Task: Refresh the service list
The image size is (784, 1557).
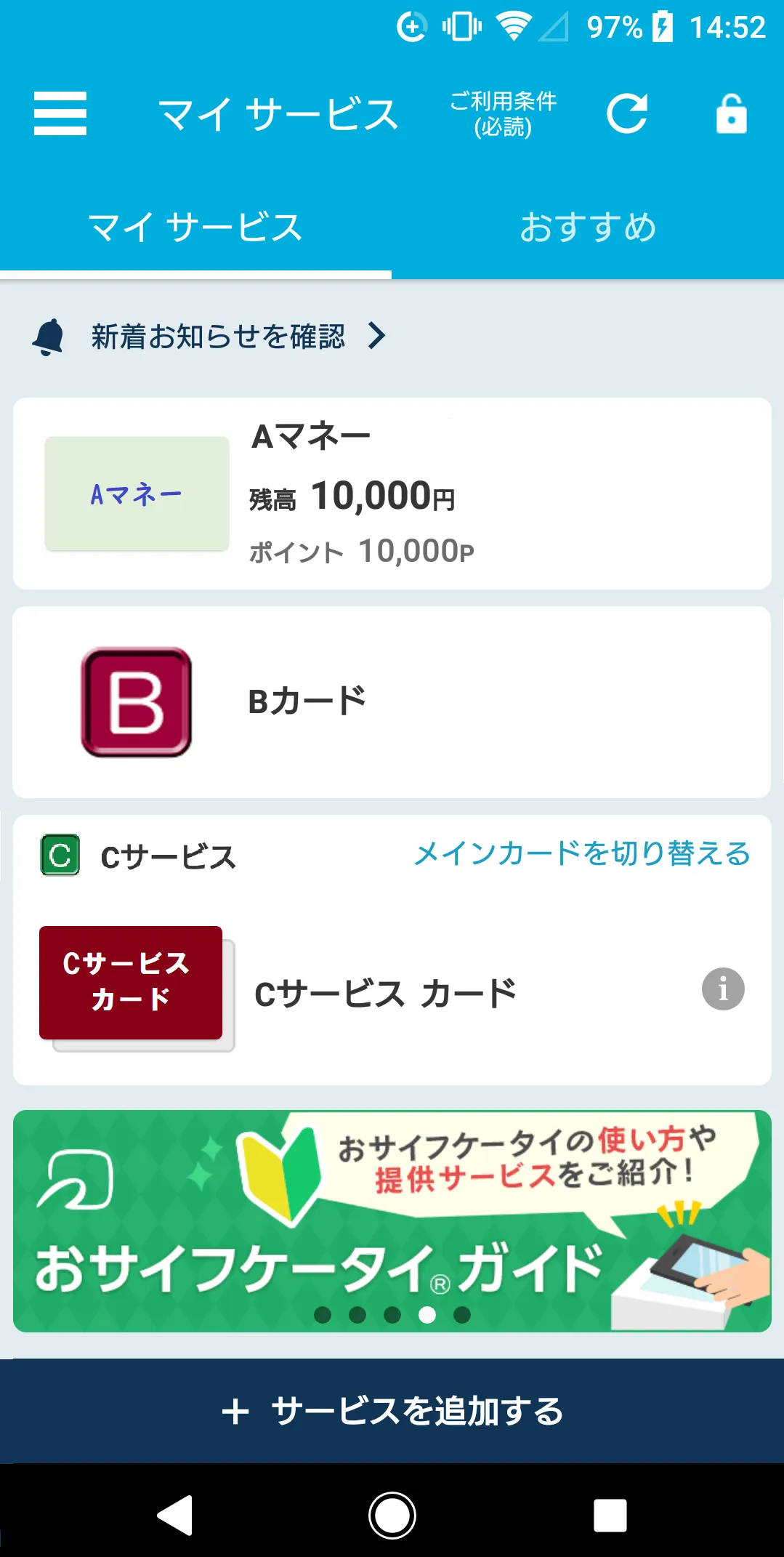Action: 627,113
